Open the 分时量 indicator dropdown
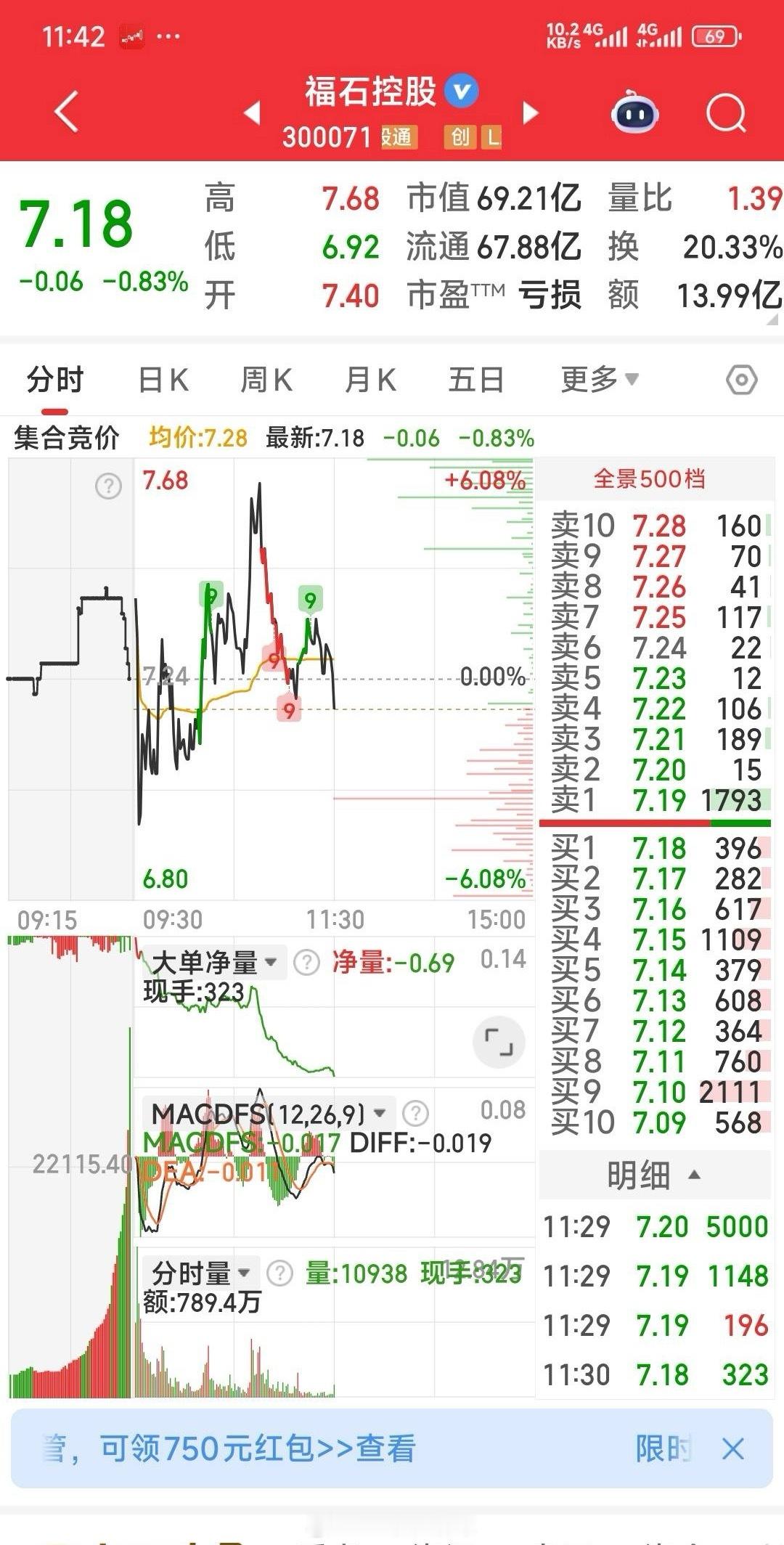The image size is (784, 1545). [x=200, y=1273]
